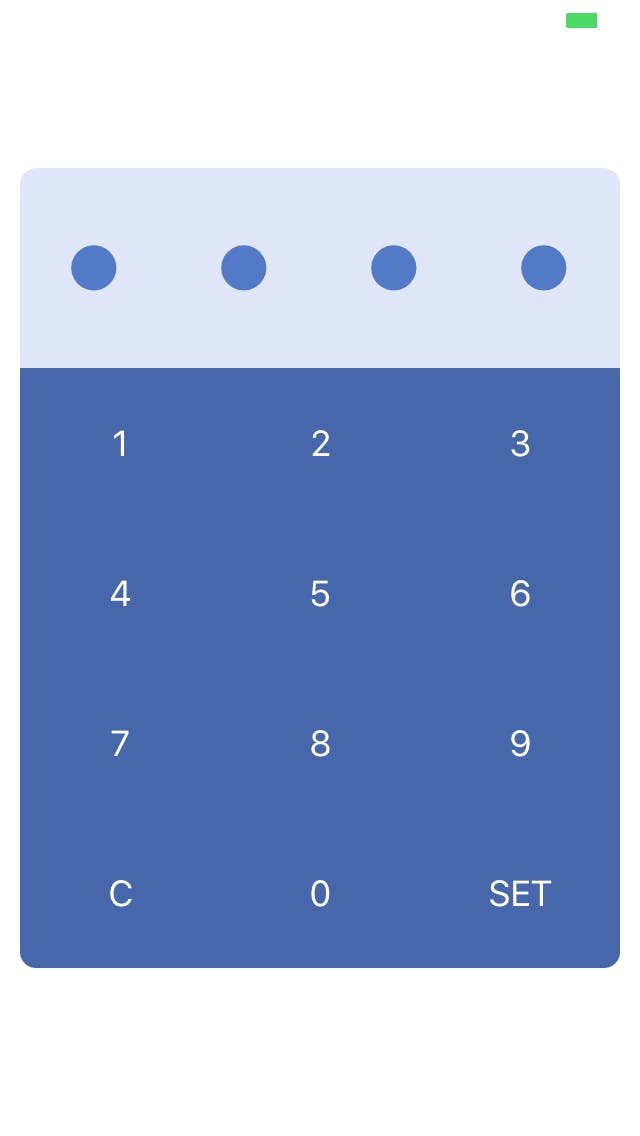Confirm the passcode with SET
Image resolution: width=640 pixels, height=1136 pixels.
pos(520,893)
